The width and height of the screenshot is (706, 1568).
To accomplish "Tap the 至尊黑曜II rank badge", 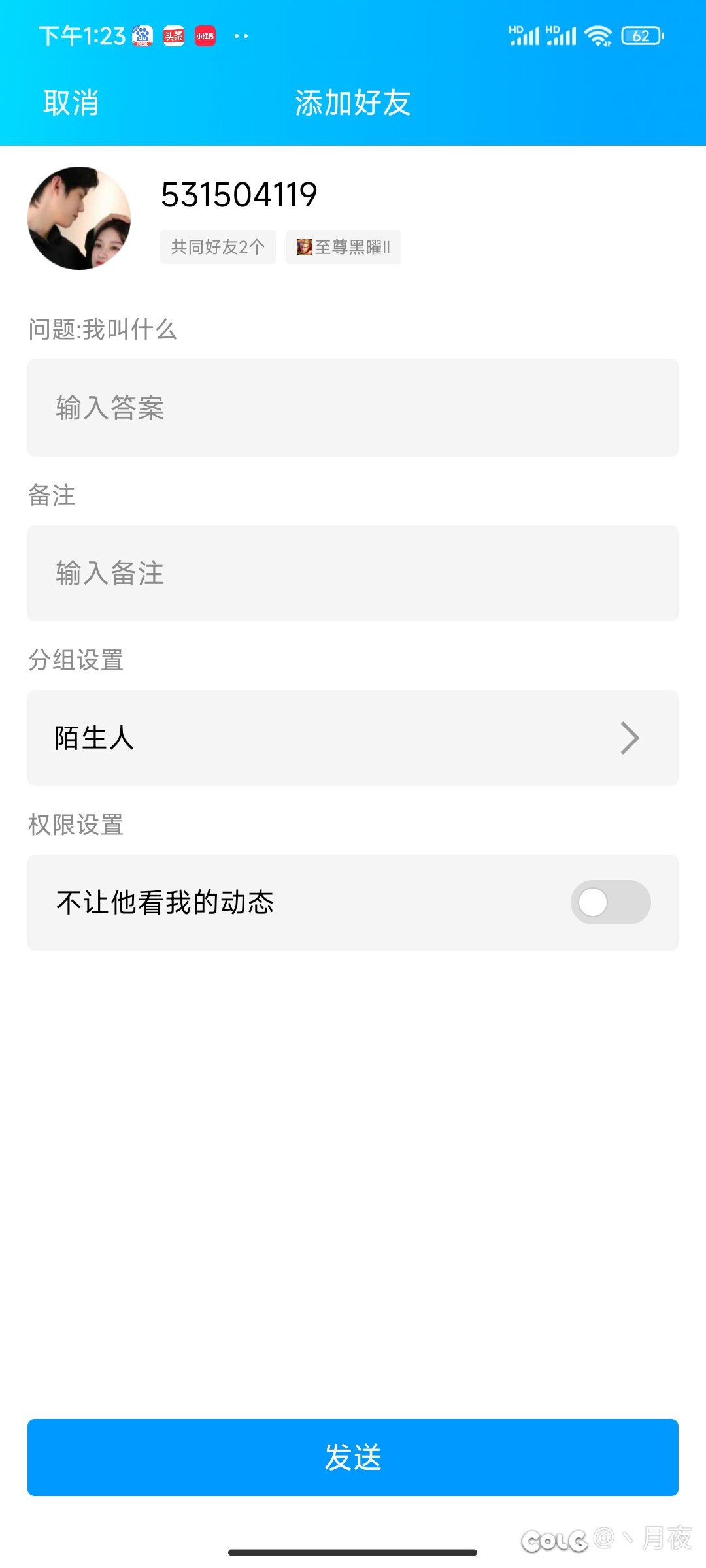I will click(343, 247).
